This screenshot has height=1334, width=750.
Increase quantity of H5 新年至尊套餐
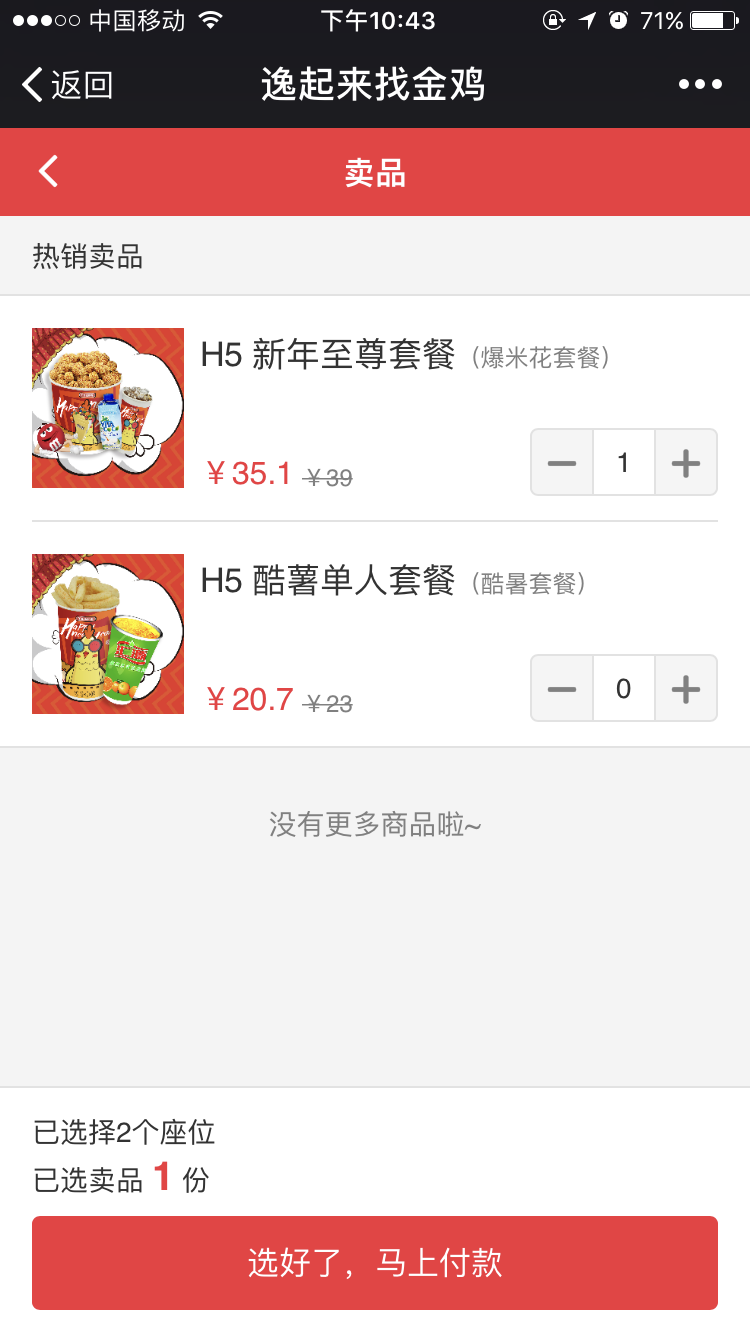(686, 462)
